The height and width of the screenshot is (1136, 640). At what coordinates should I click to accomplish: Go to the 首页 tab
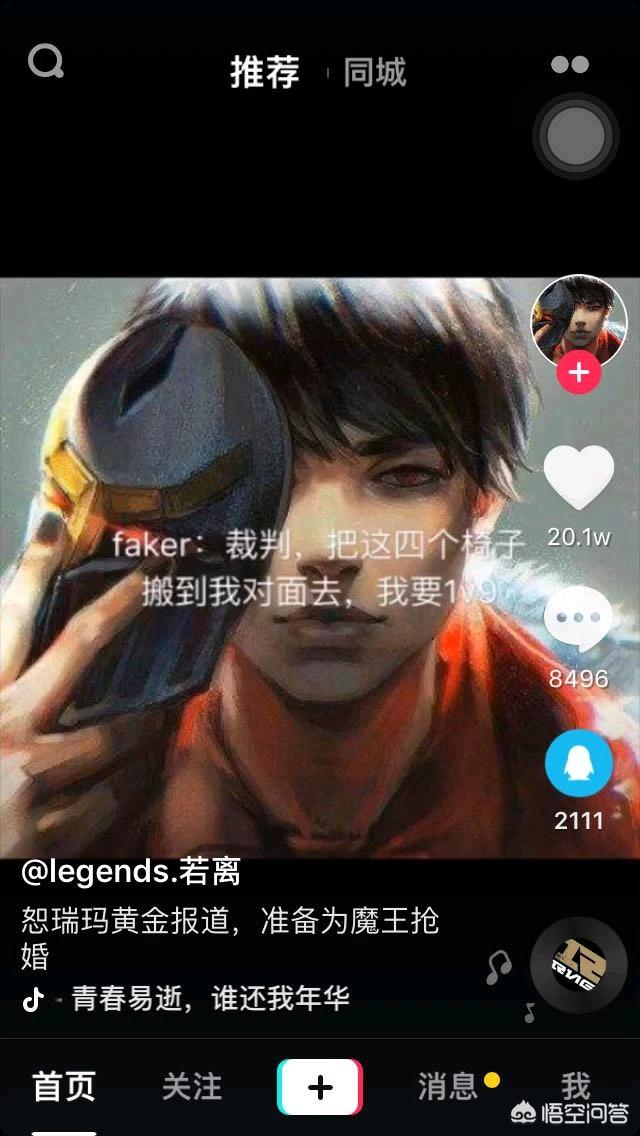point(64,1086)
